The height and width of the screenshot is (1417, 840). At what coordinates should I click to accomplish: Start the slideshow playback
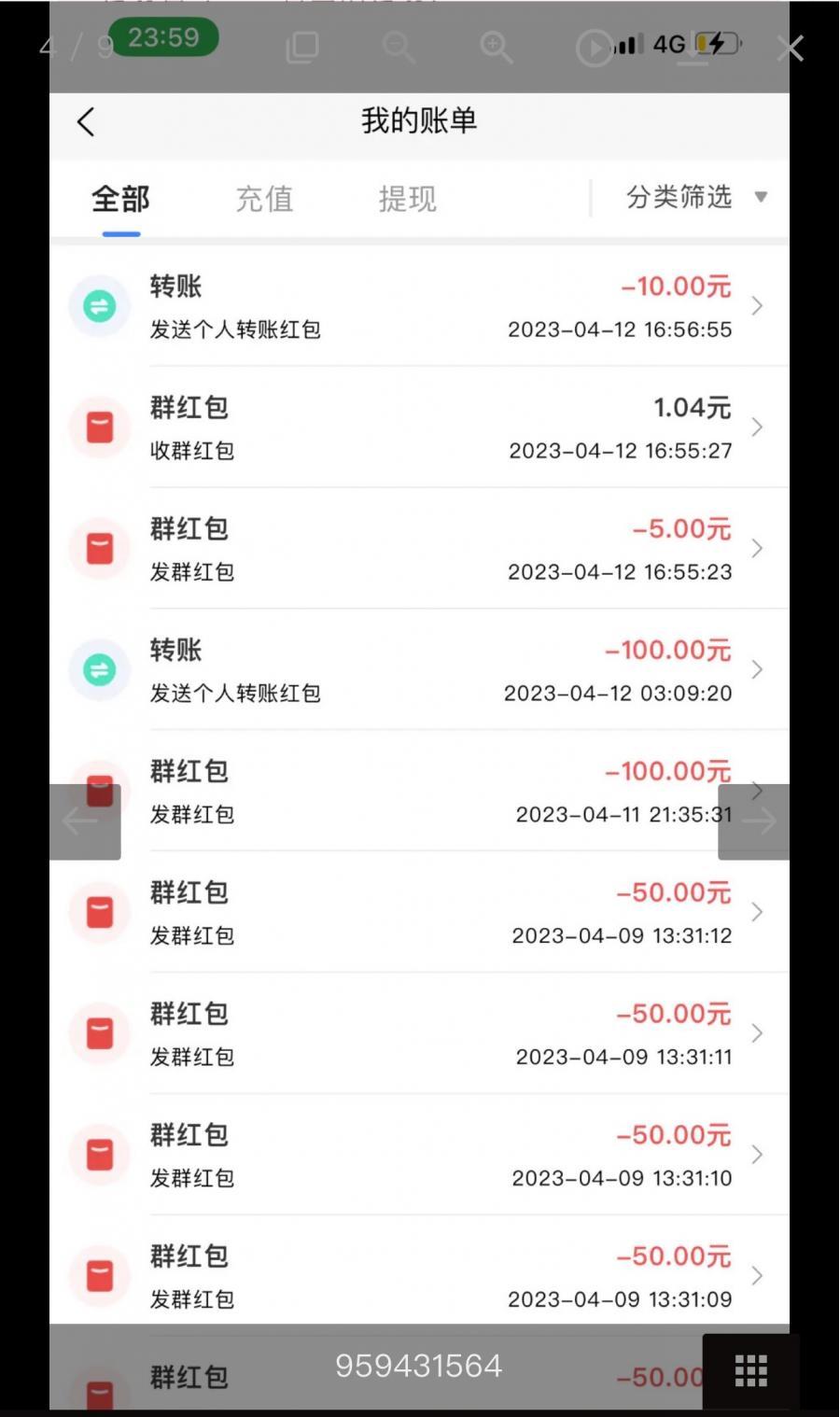(594, 48)
